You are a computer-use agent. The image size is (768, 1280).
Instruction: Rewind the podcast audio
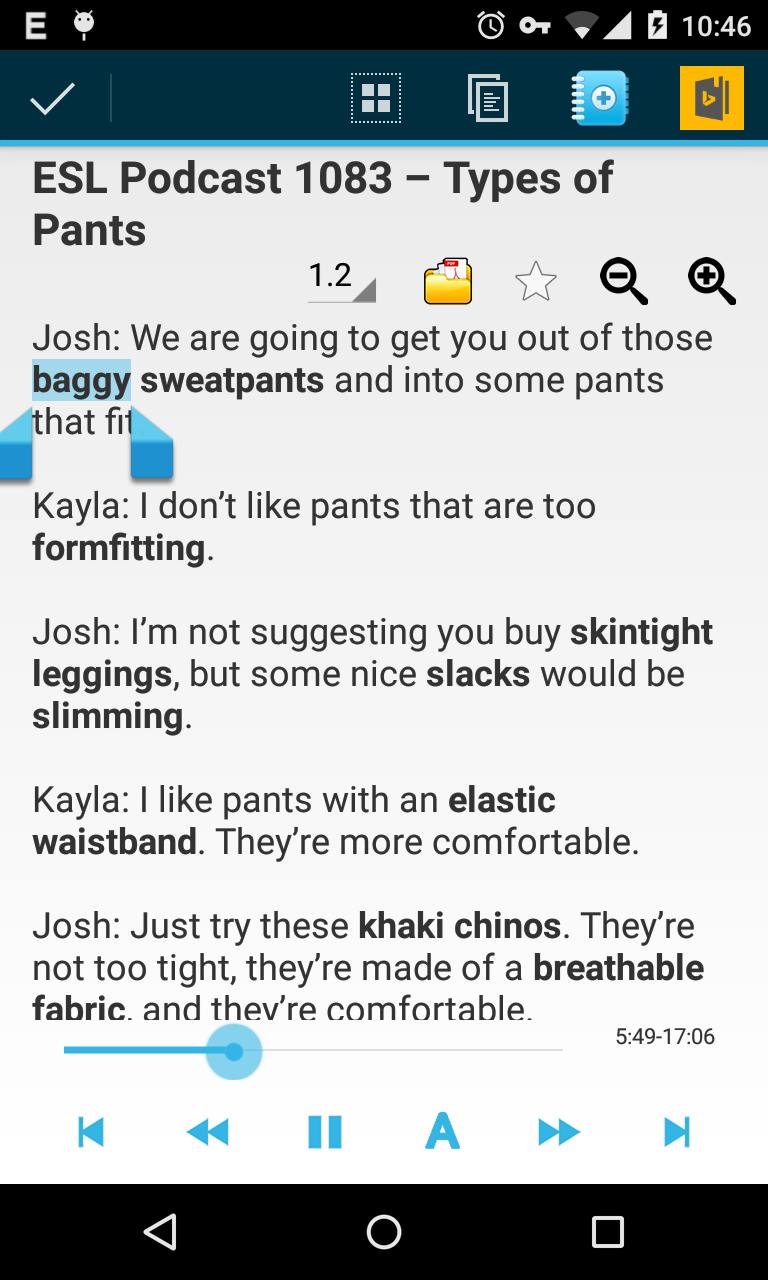click(x=208, y=1132)
